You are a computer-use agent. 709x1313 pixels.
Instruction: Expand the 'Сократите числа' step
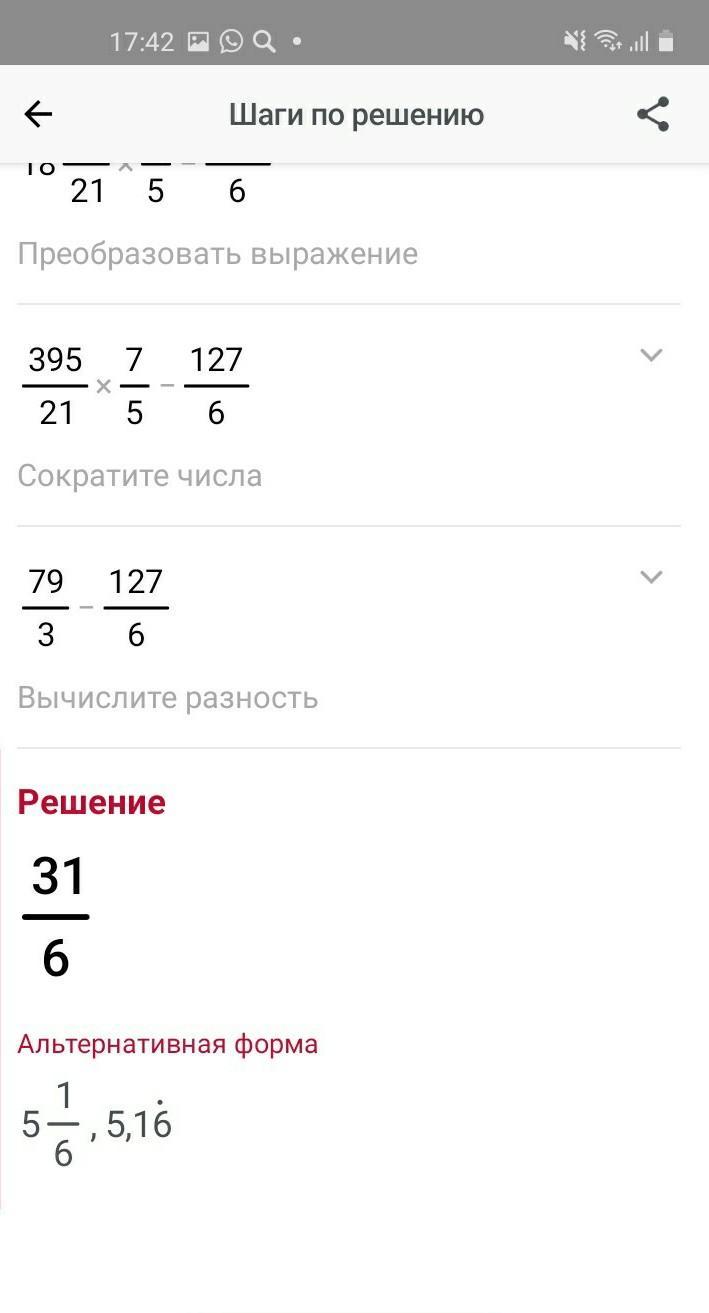pos(651,355)
